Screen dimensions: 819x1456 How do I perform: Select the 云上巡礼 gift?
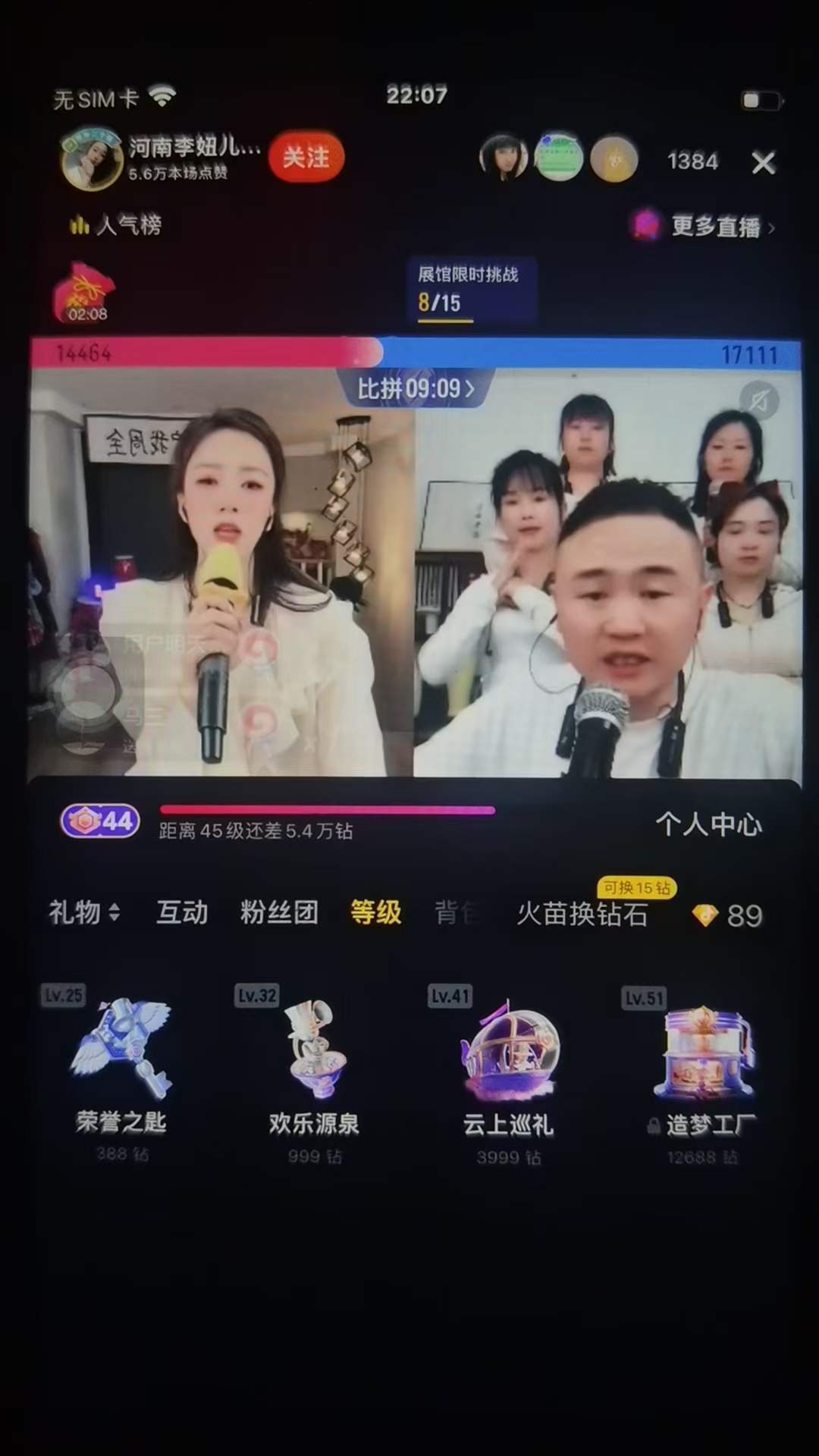coord(508,1062)
